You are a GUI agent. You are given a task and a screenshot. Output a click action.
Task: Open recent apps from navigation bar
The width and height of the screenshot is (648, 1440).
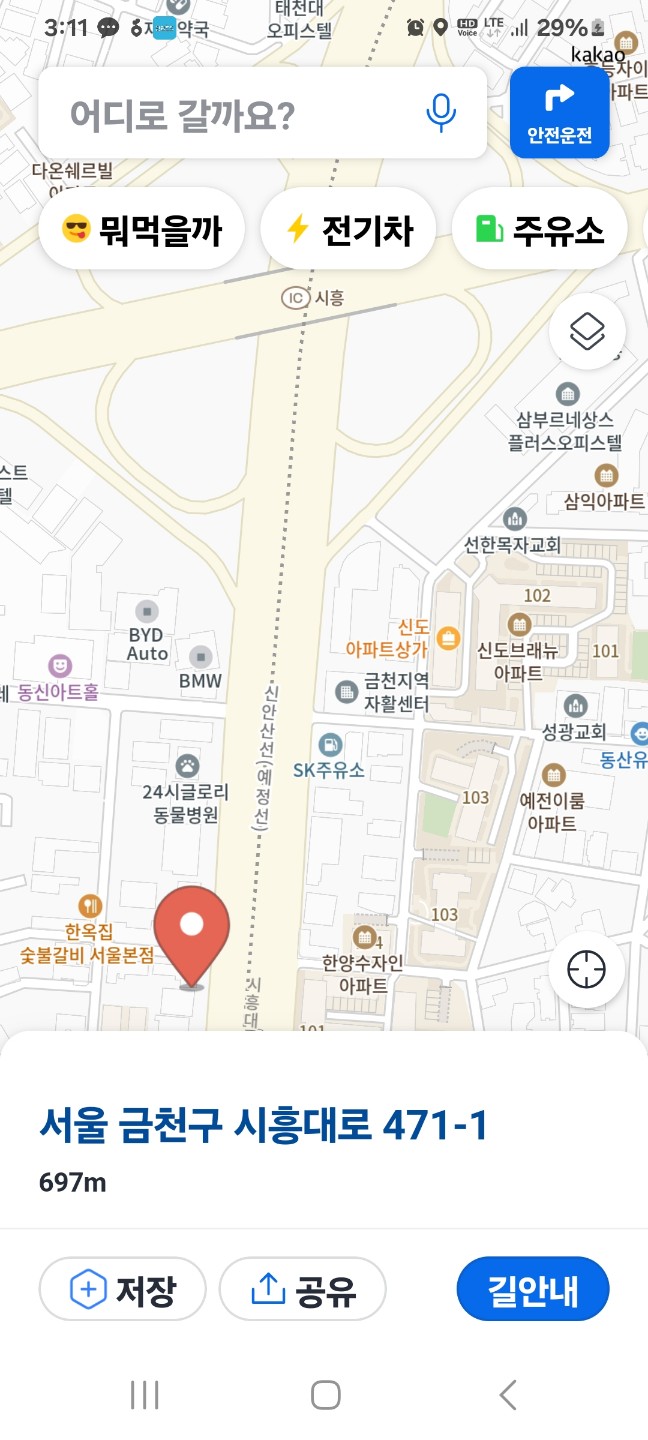[145, 1395]
